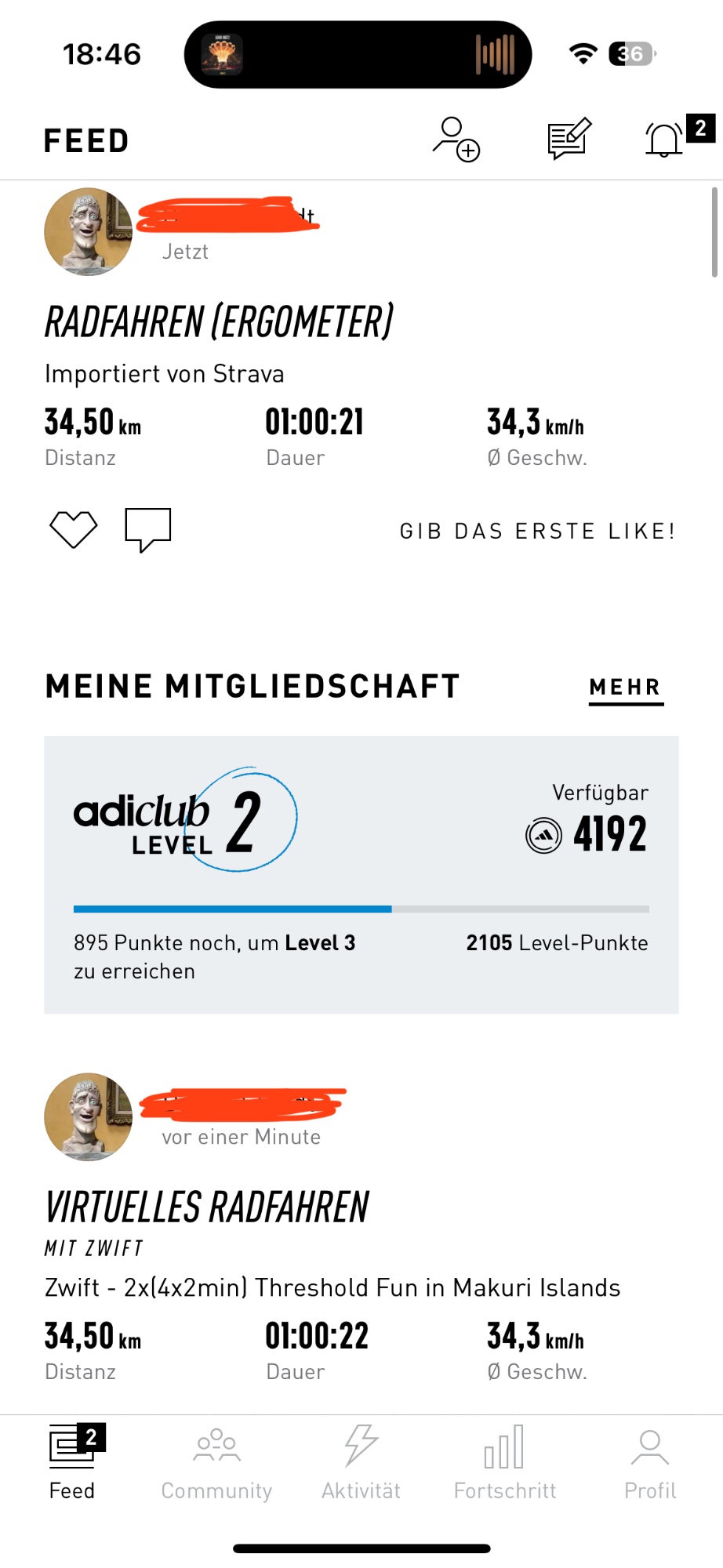Like the Radfahren (Ergometer) activity
Image resolution: width=723 pixels, height=1568 pixels.
tap(73, 529)
